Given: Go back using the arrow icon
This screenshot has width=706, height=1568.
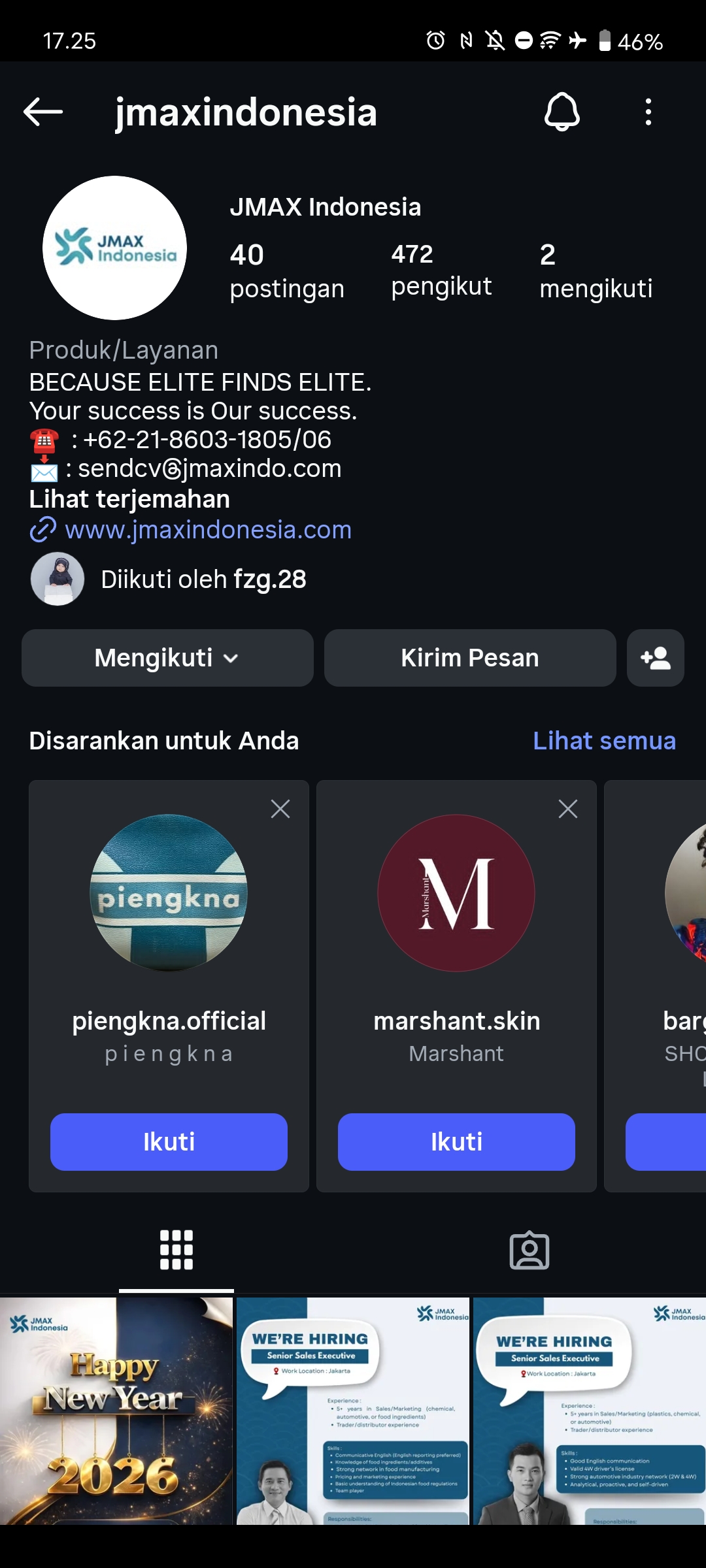Looking at the screenshot, I should coord(43,112).
